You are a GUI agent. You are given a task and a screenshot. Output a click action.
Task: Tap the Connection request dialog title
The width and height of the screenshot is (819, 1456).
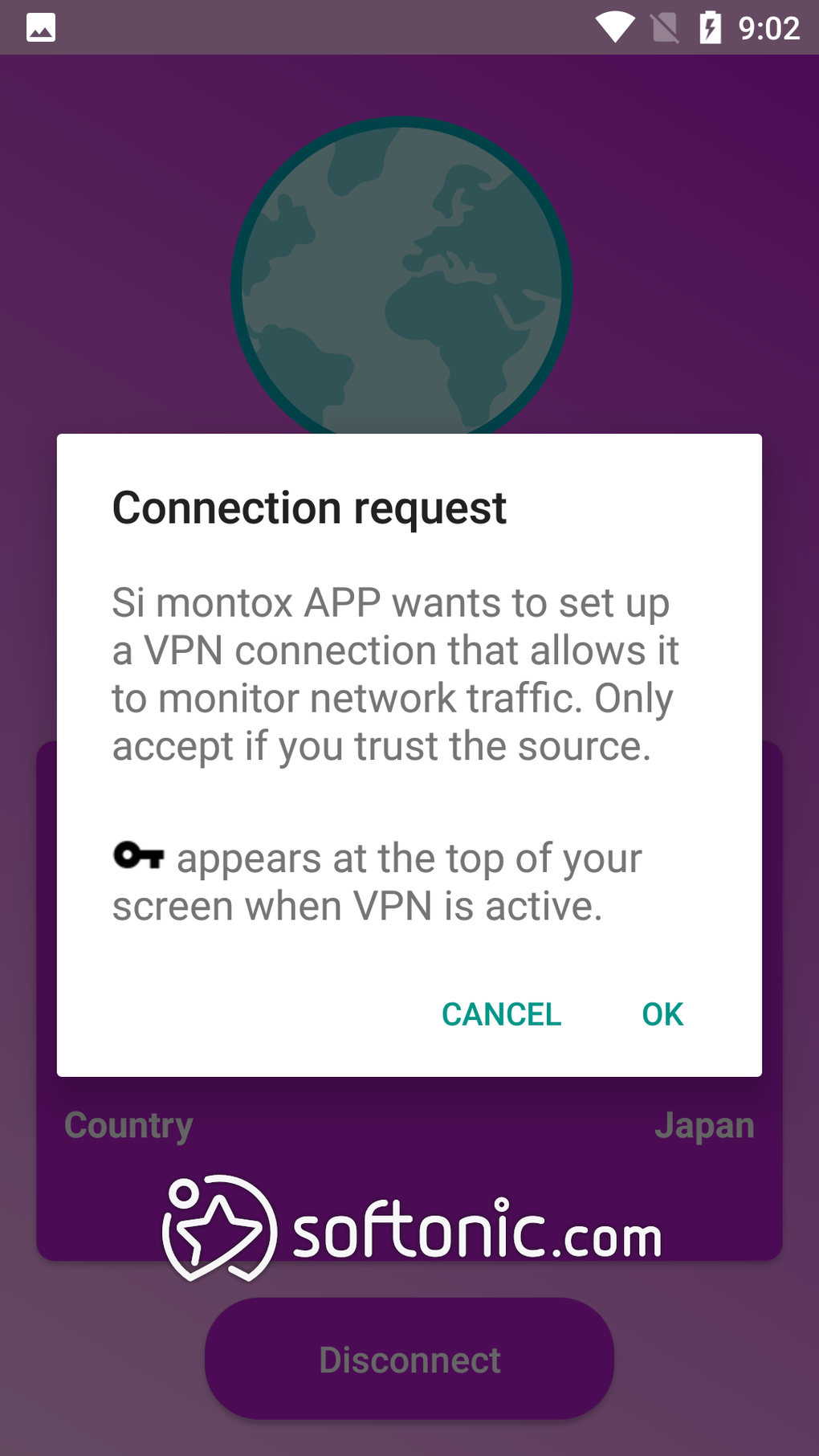tap(311, 506)
